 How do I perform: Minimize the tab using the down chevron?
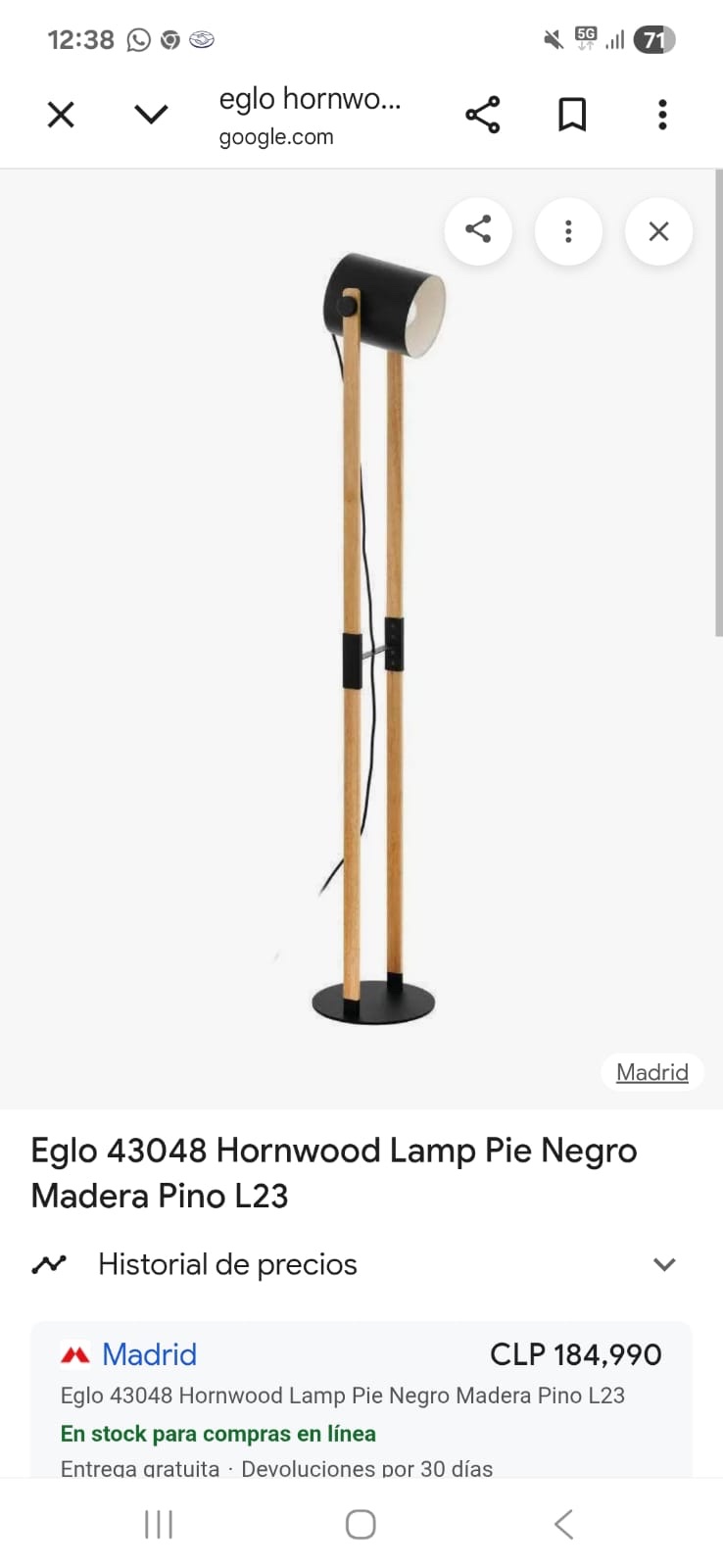[151, 115]
